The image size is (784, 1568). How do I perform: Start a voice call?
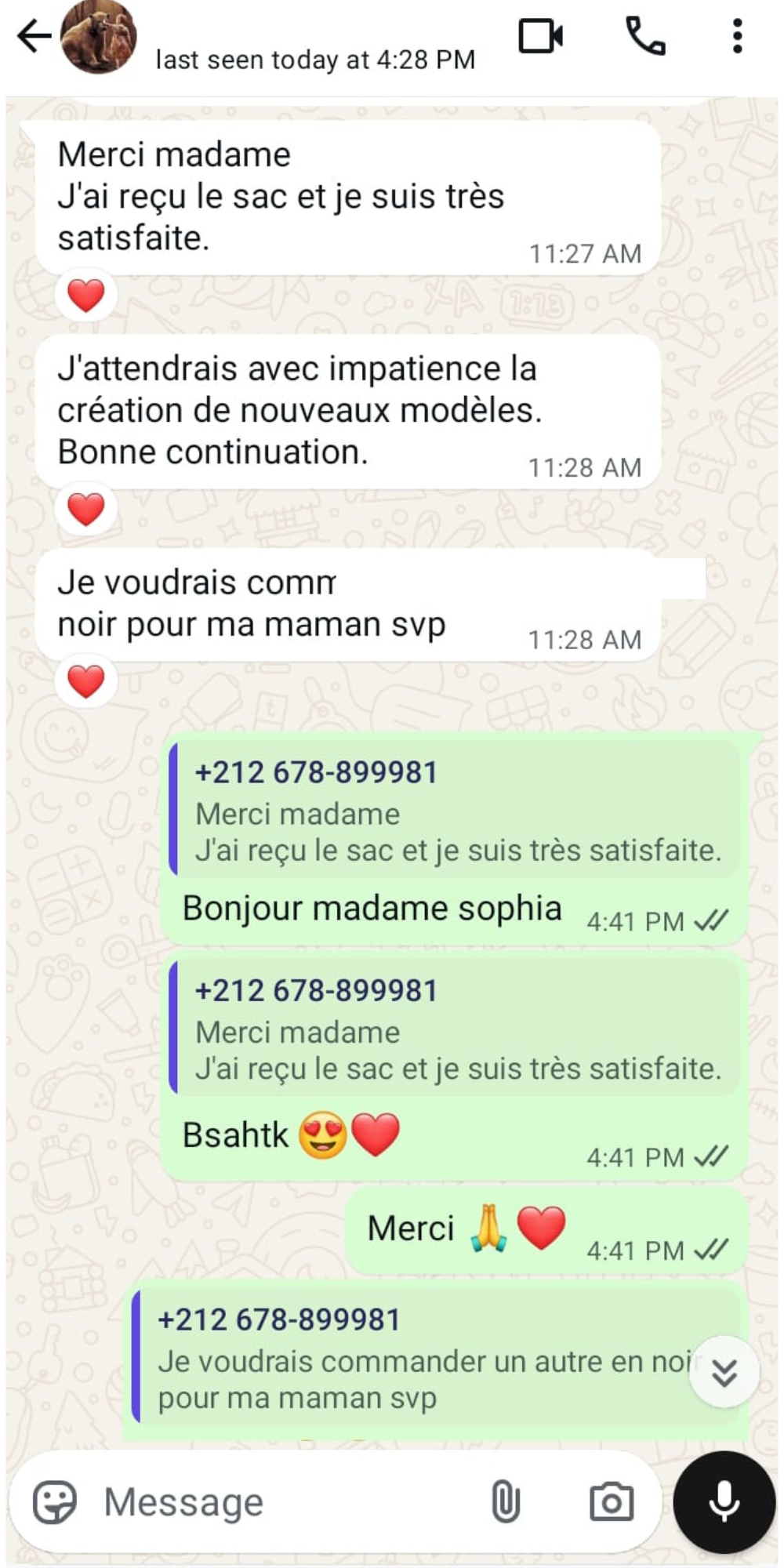[645, 37]
